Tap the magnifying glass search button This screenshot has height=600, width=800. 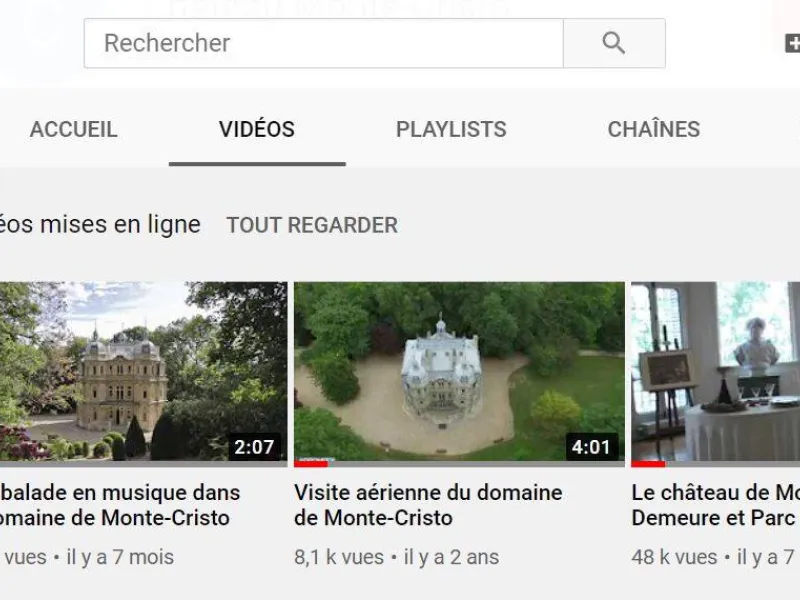pyautogui.click(x=614, y=43)
